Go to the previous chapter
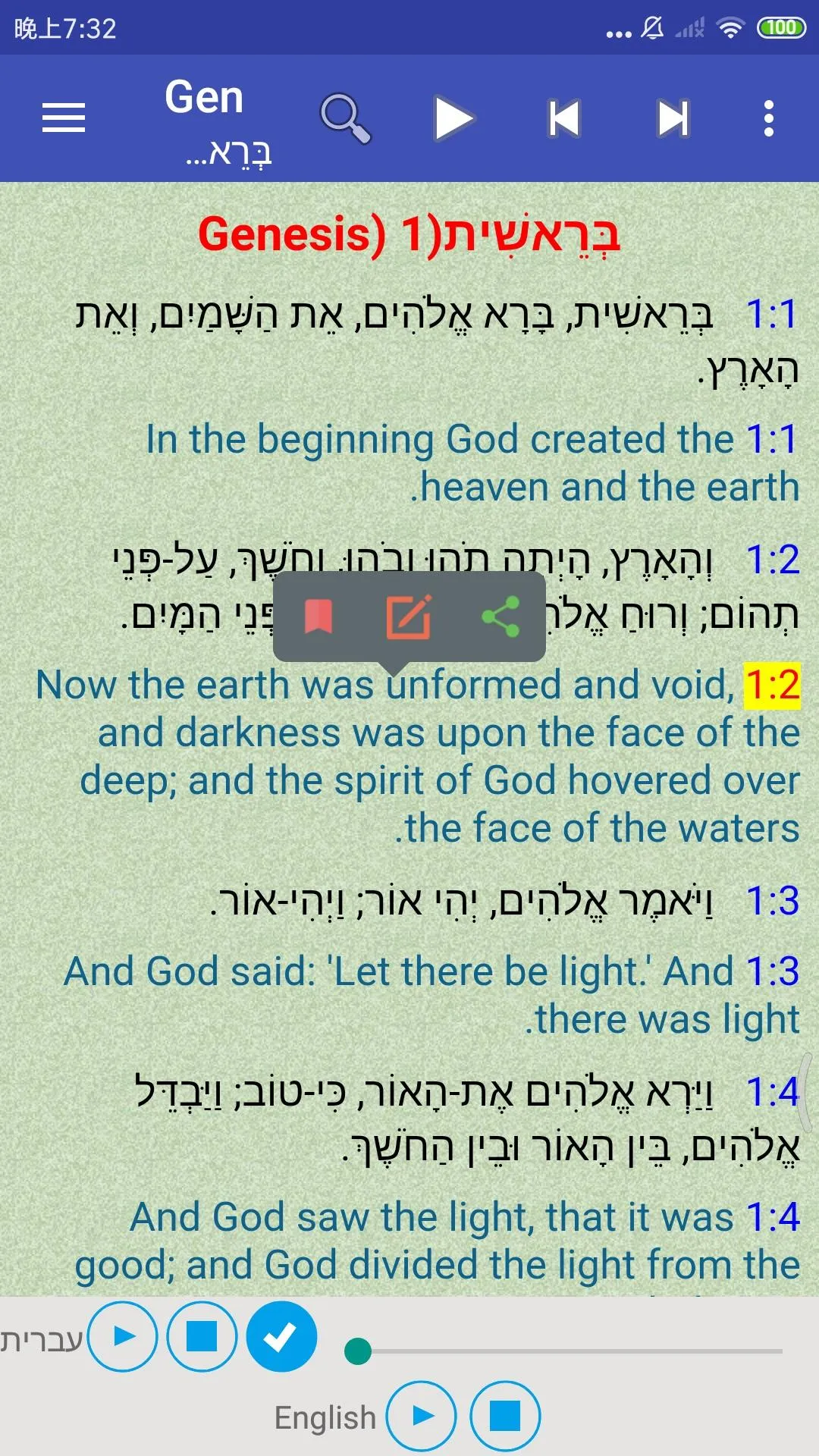819x1456 pixels. pos(564,118)
